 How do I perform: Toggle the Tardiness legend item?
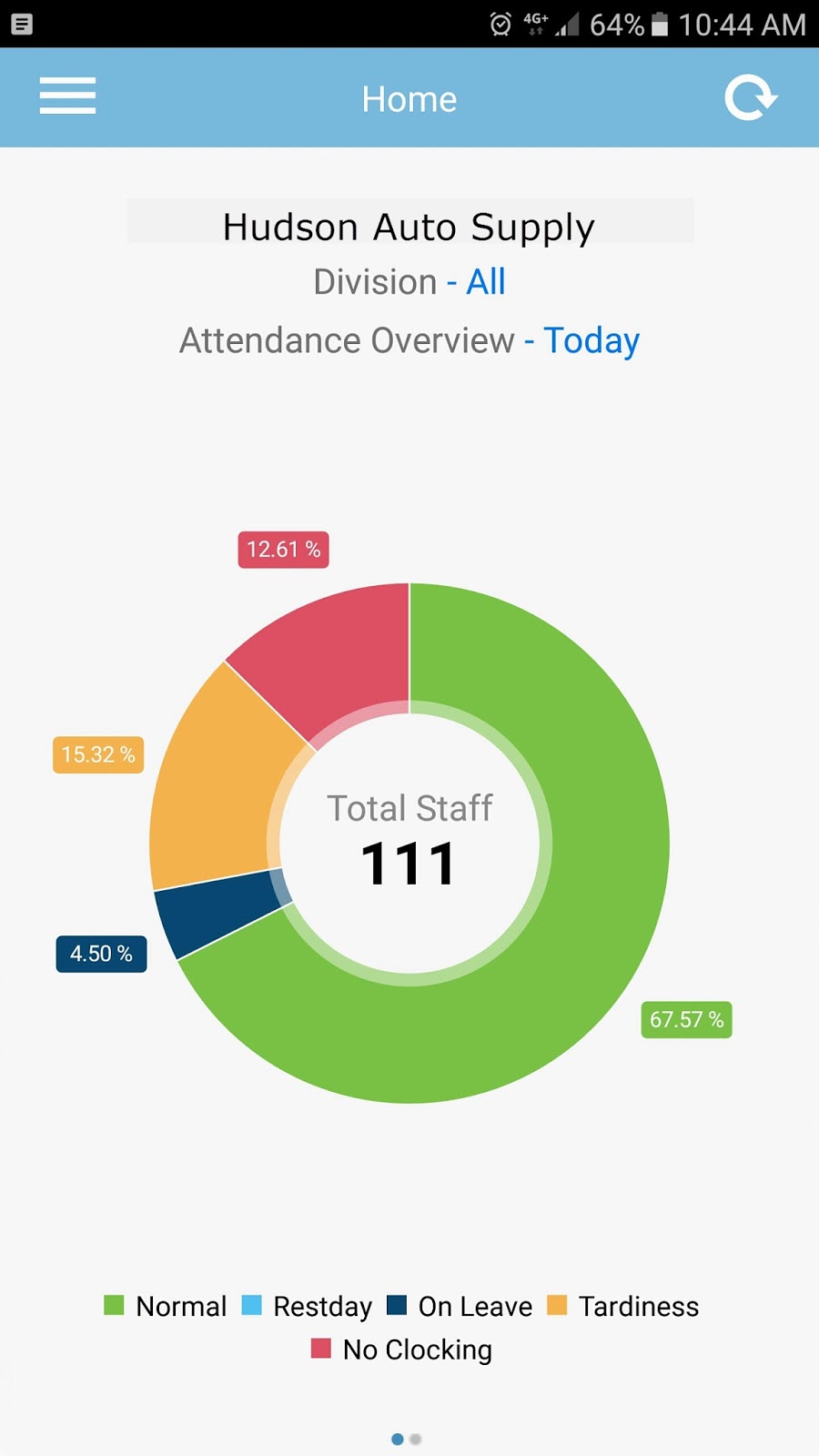(623, 1307)
